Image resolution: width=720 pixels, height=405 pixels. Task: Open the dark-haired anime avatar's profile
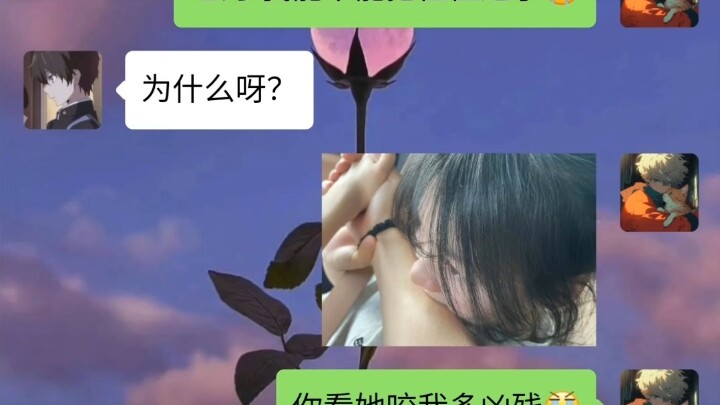pos(62,90)
